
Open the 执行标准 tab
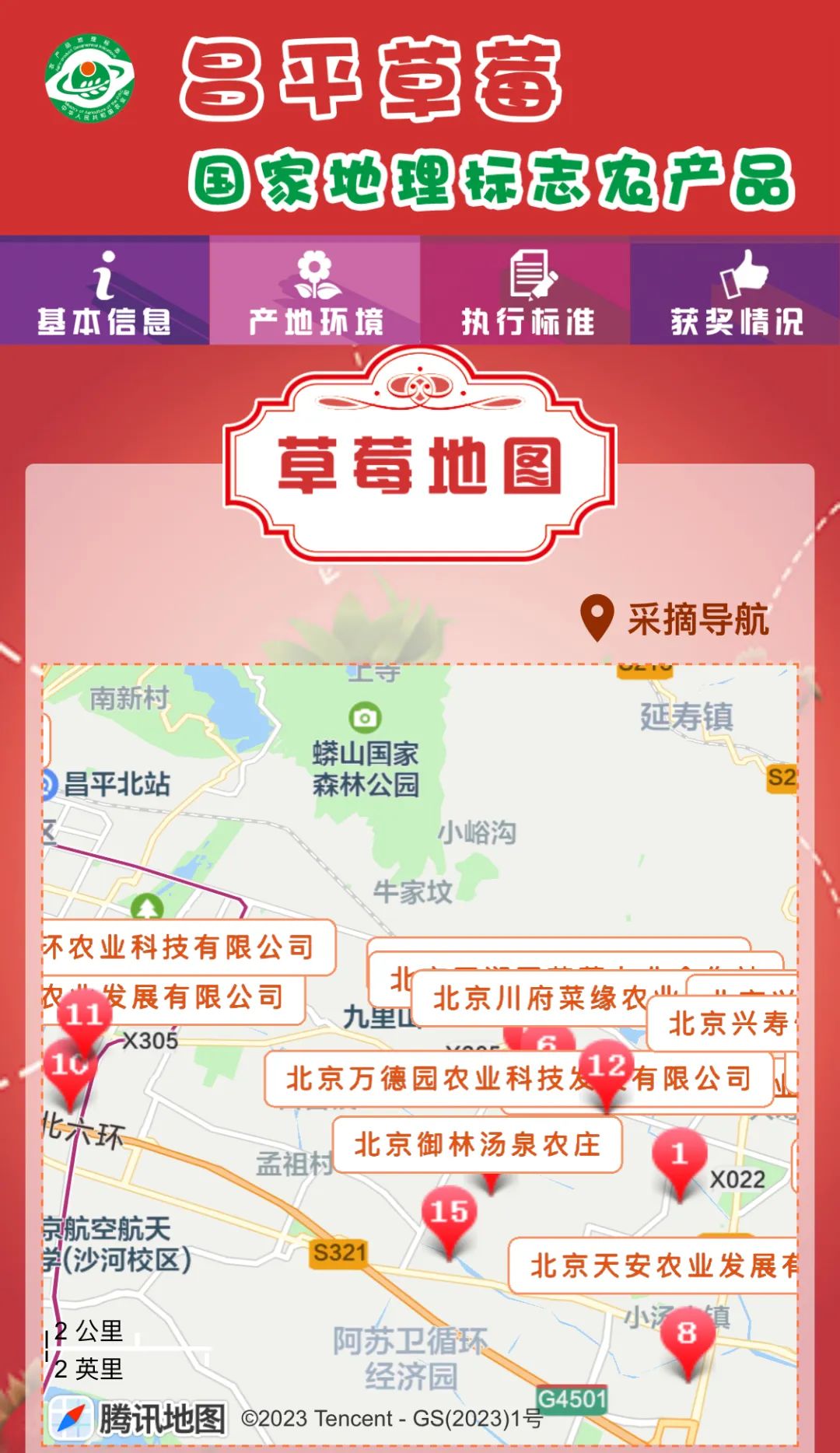point(526,292)
